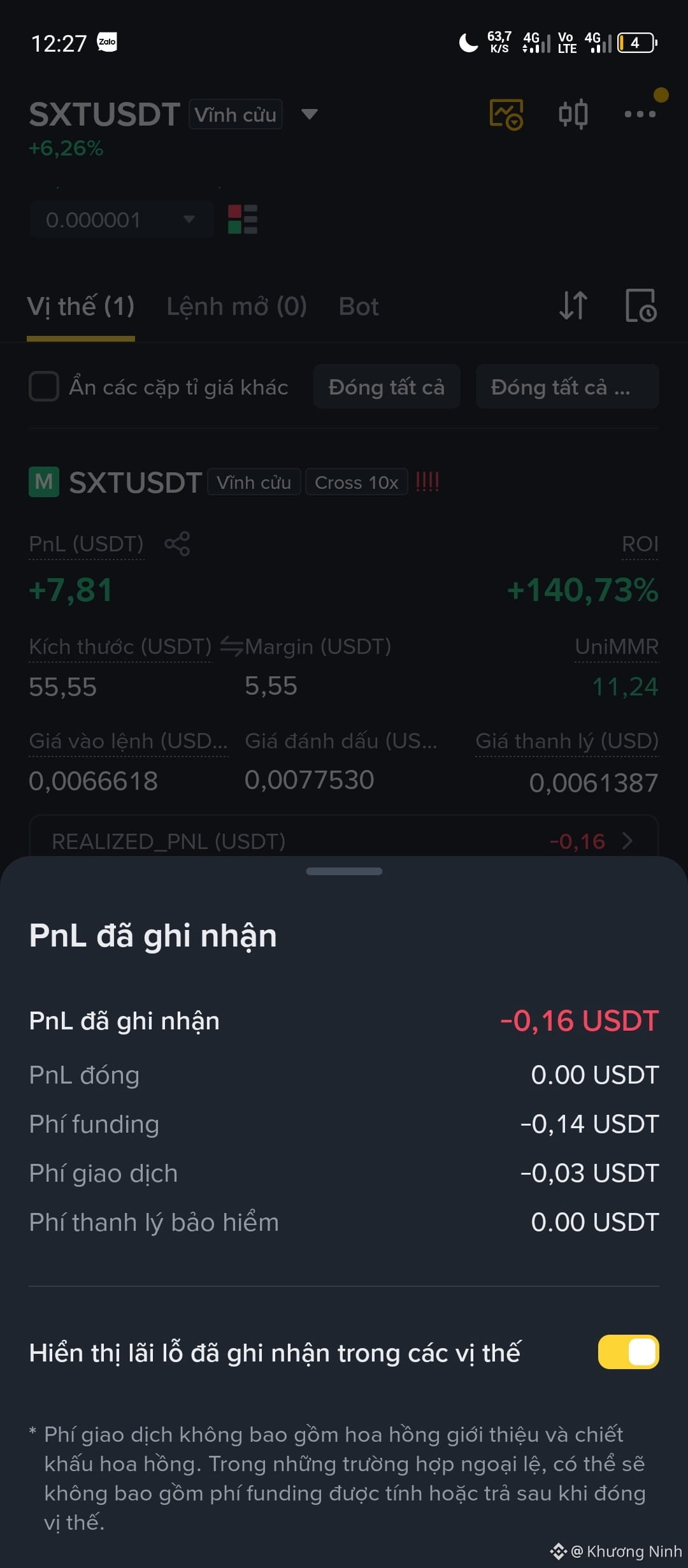Open the chart image icon

[x=506, y=115]
